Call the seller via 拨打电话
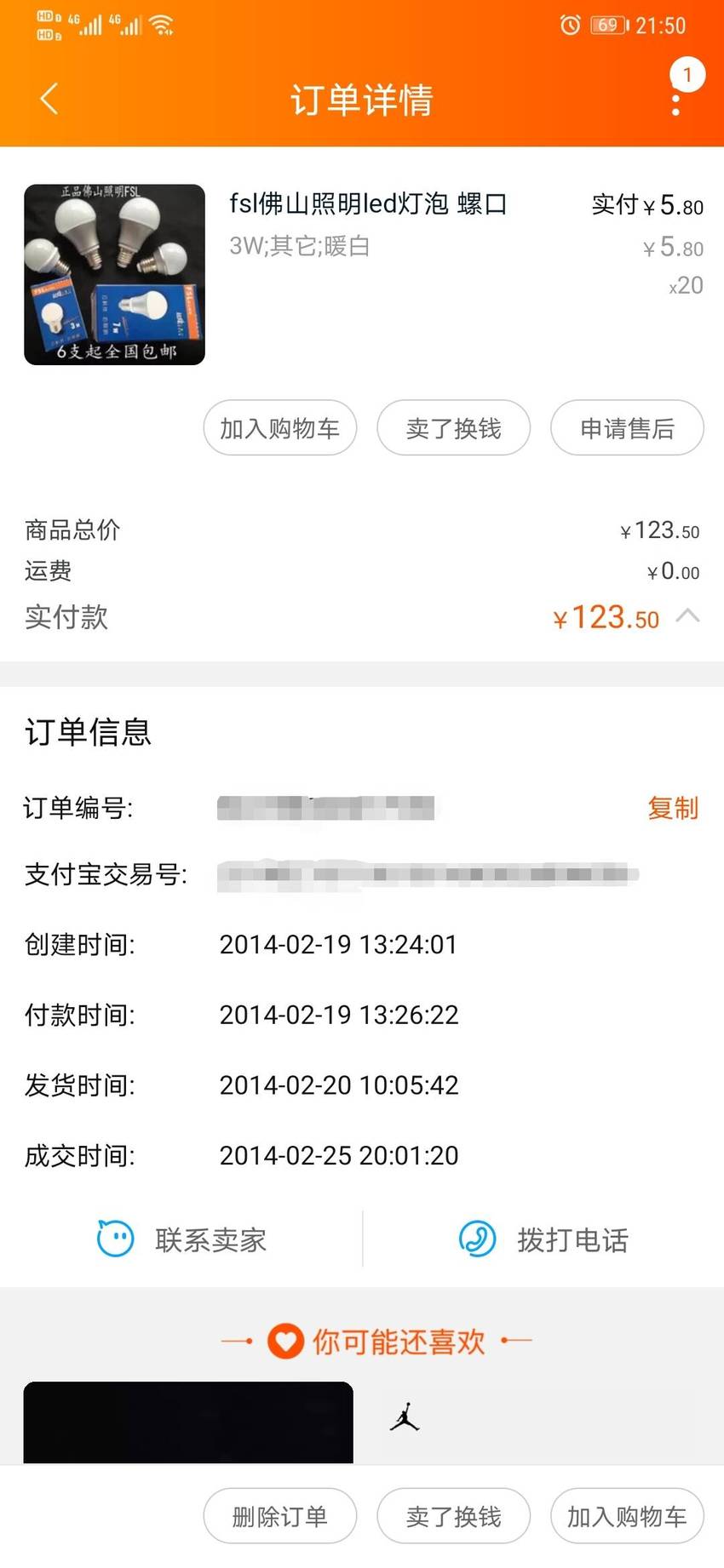The width and height of the screenshot is (724, 1568). pyautogui.click(x=543, y=1239)
